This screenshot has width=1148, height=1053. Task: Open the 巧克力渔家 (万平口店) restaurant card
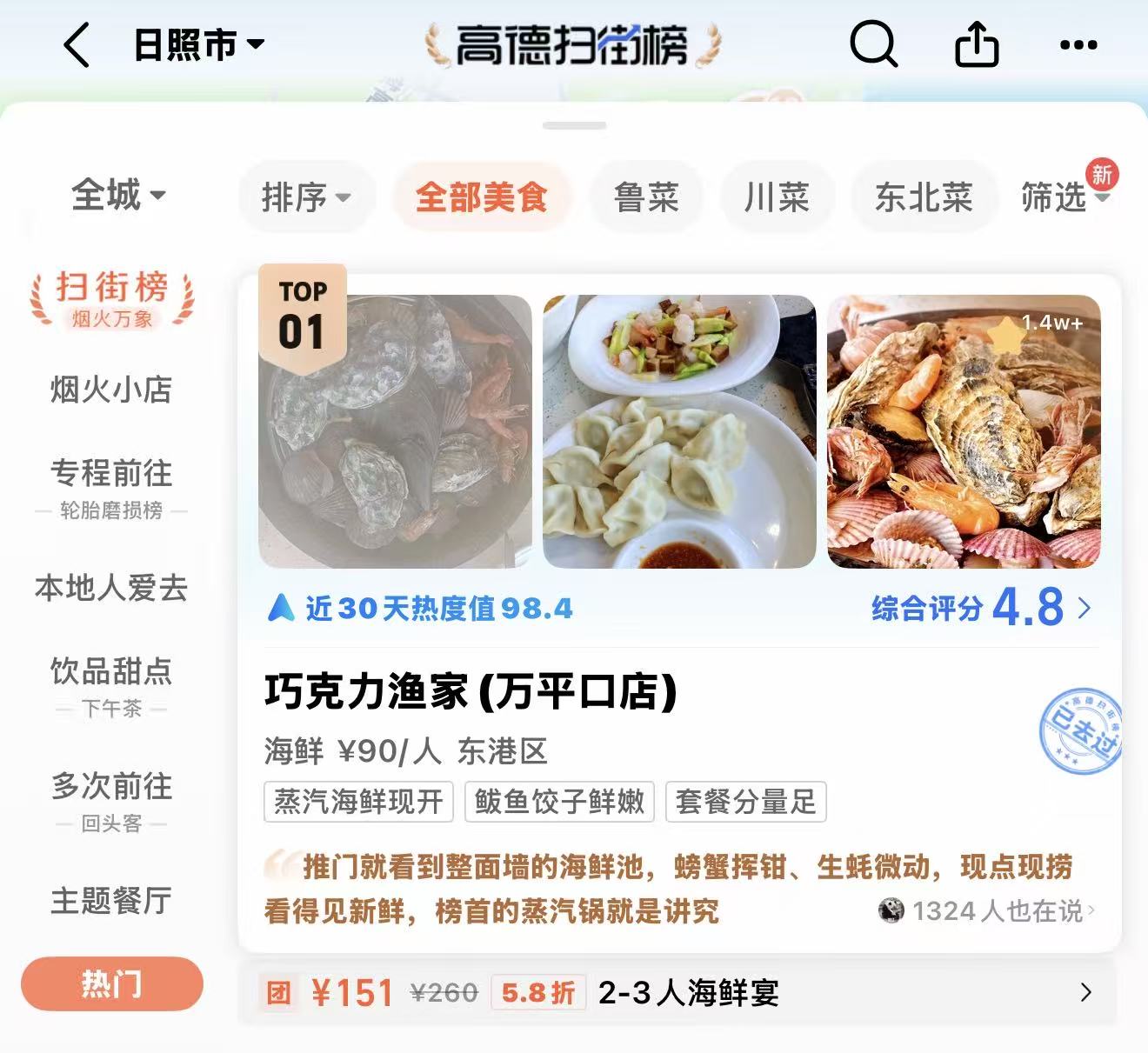[470, 692]
